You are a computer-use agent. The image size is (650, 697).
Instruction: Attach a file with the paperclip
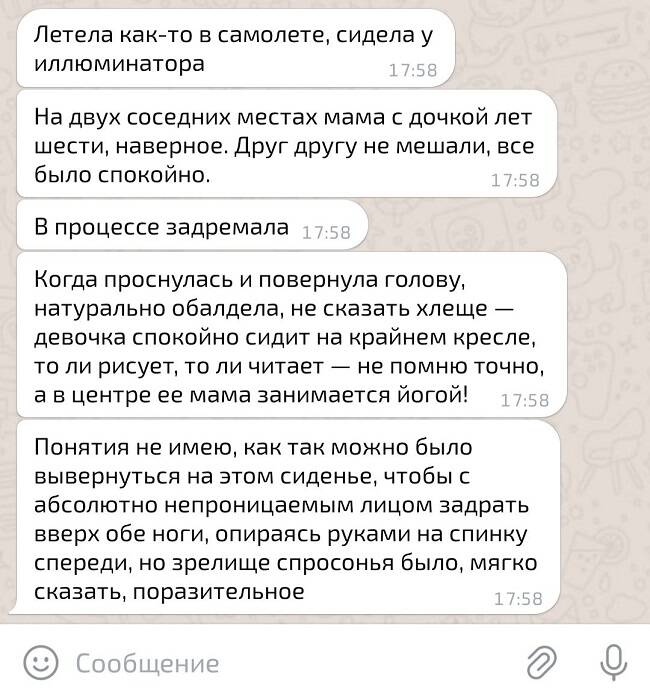tap(541, 662)
